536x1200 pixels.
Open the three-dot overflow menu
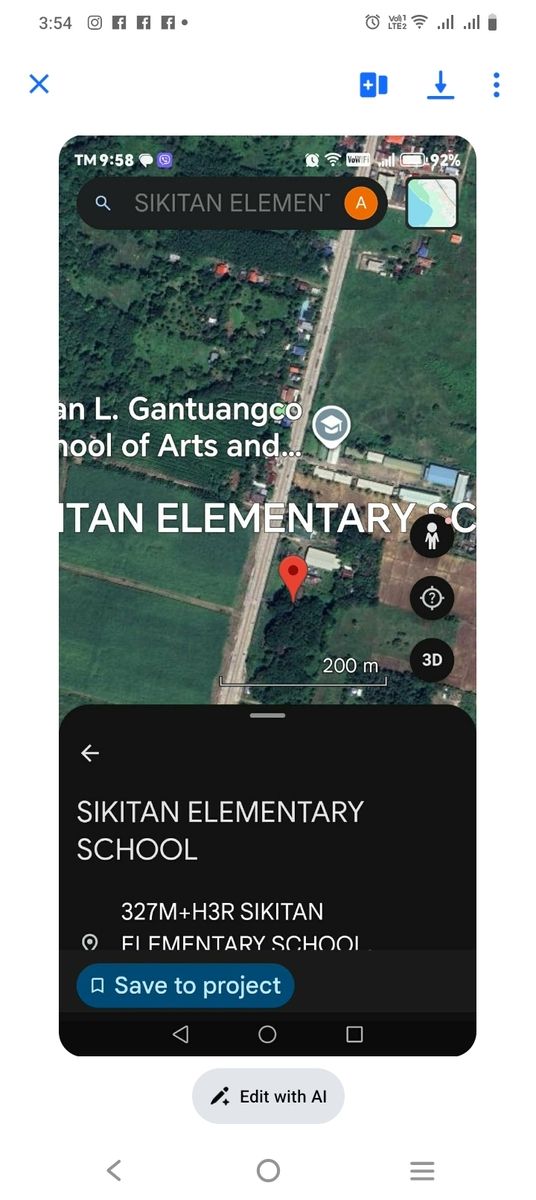(496, 85)
